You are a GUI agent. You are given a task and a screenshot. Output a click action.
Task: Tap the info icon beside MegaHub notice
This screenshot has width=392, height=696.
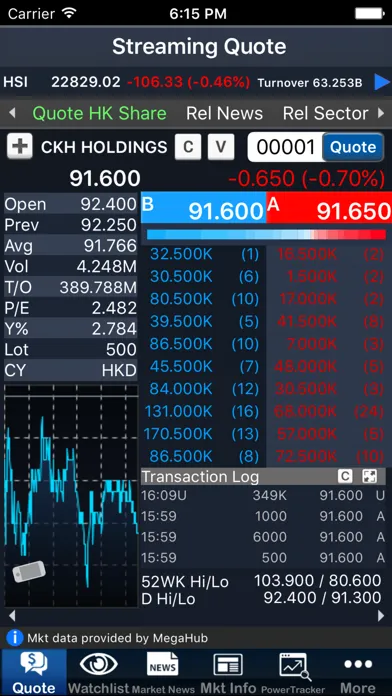(15, 638)
